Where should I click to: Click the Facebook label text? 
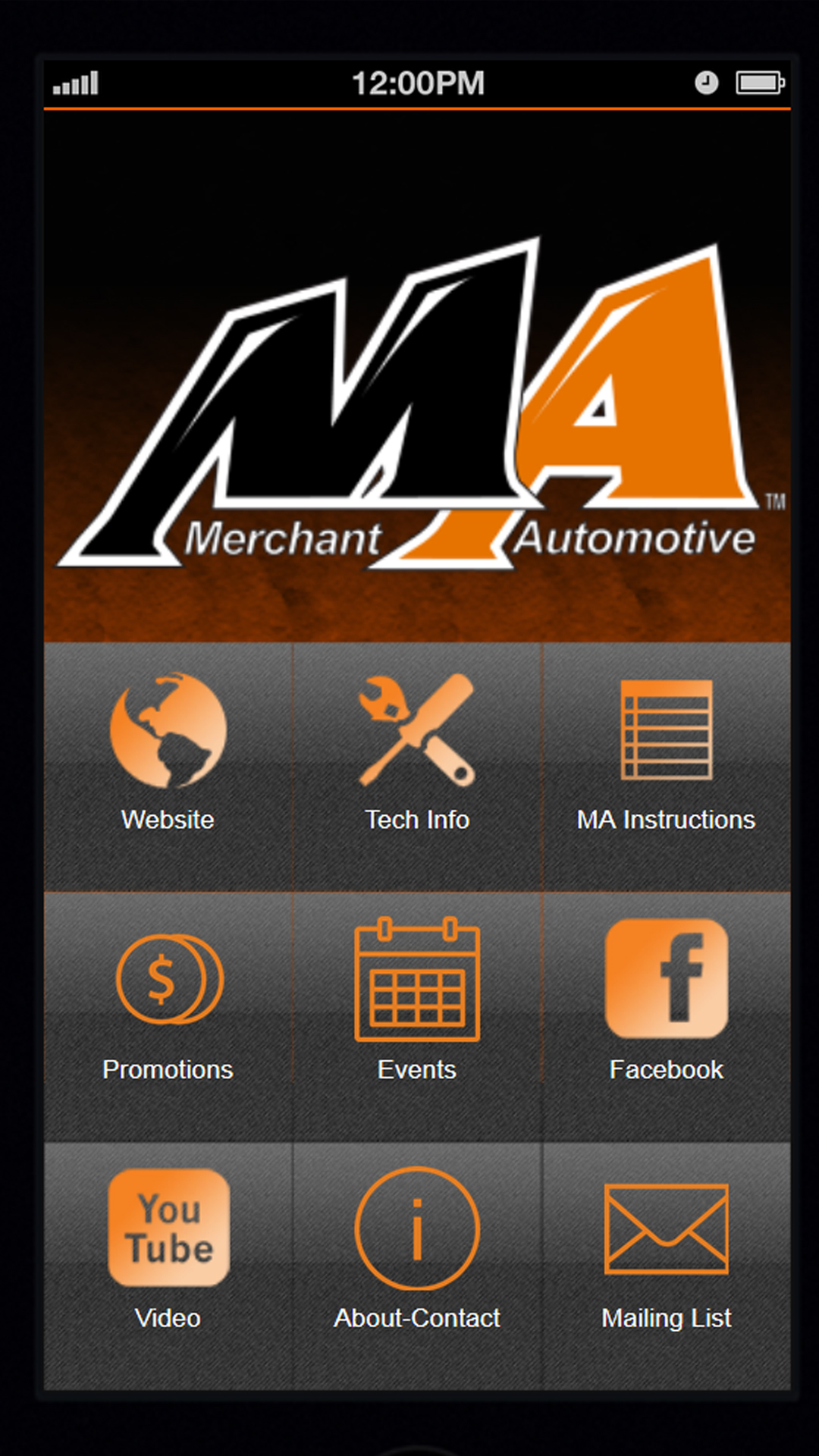665,1070
